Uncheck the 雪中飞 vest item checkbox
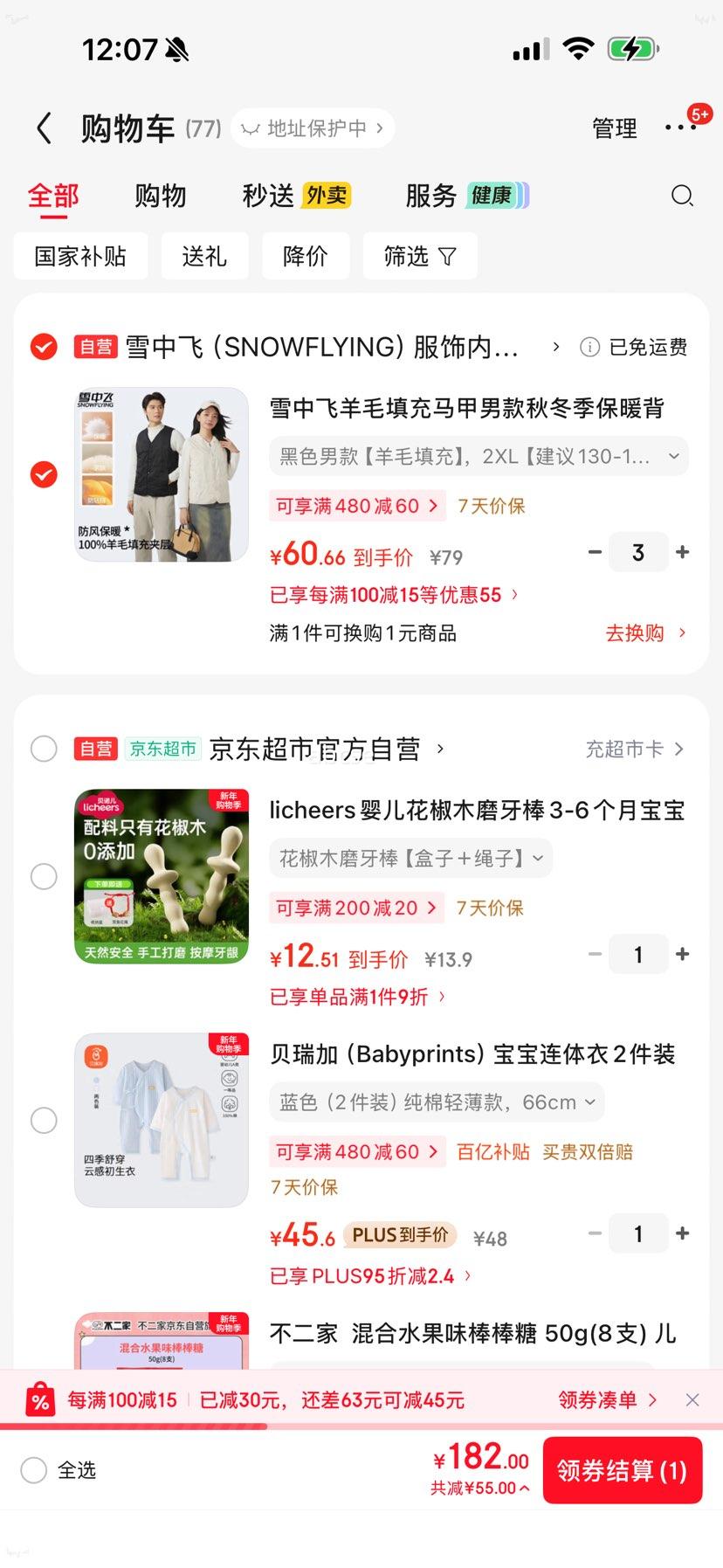The image size is (723, 1568). click(43, 475)
